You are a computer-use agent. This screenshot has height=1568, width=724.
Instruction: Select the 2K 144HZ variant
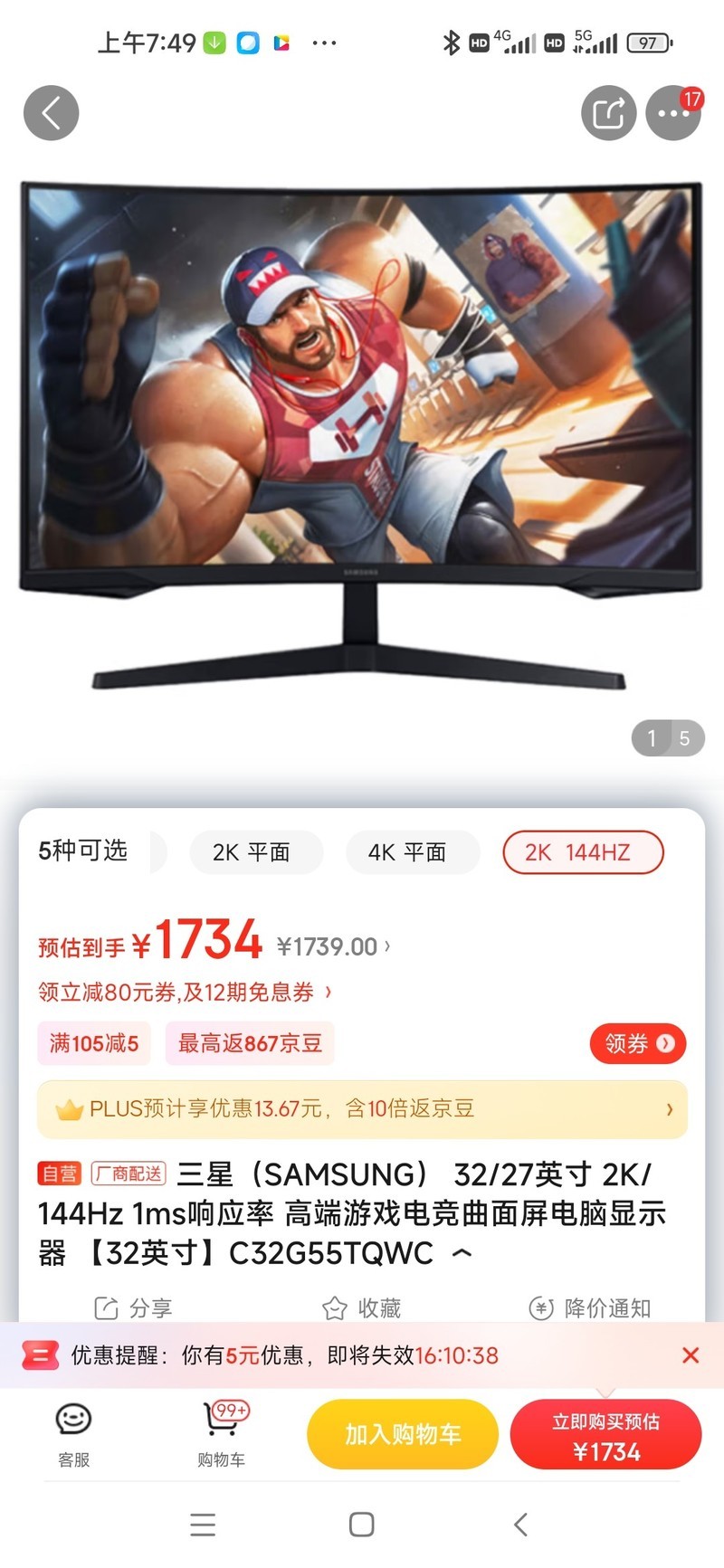(x=583, y=852)
